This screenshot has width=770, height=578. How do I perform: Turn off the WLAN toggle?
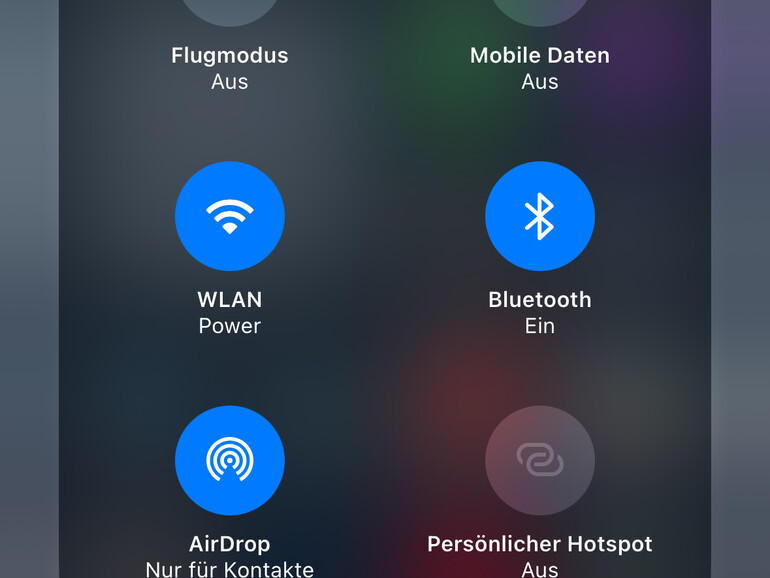click(x=230, y=216)
